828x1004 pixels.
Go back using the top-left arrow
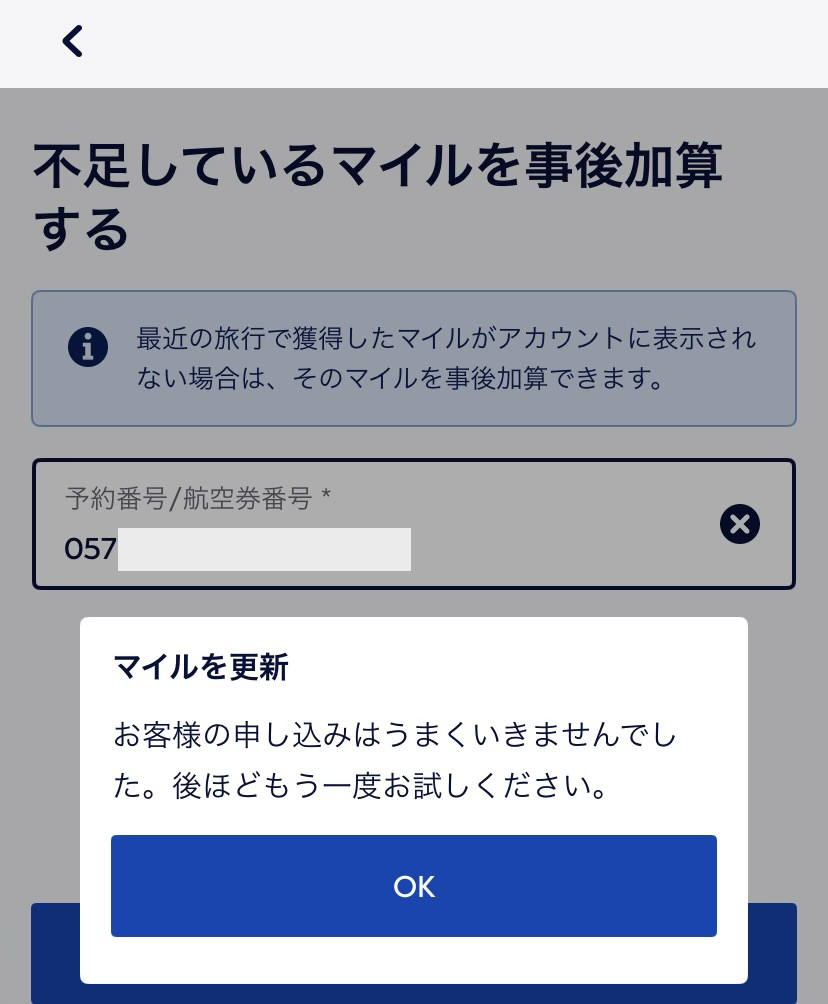[72, 42]
